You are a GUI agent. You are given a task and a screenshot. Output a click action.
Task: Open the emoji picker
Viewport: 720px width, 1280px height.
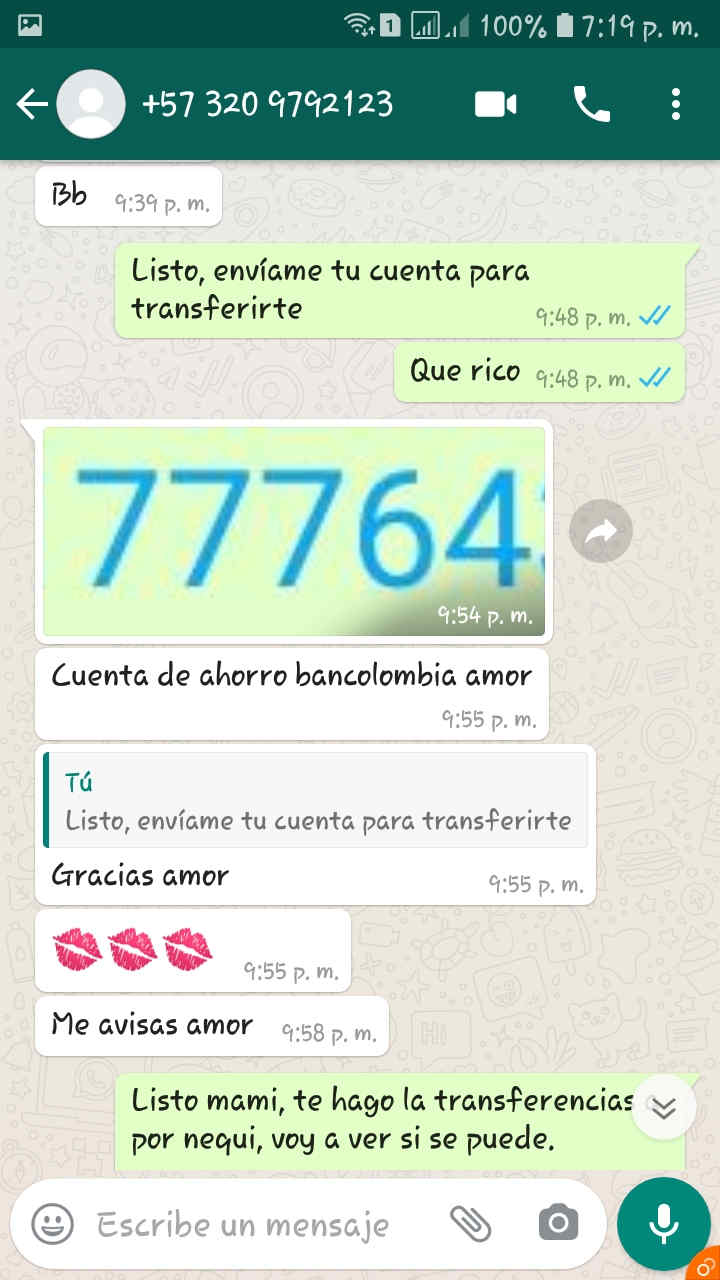[x=52, y=1223]
